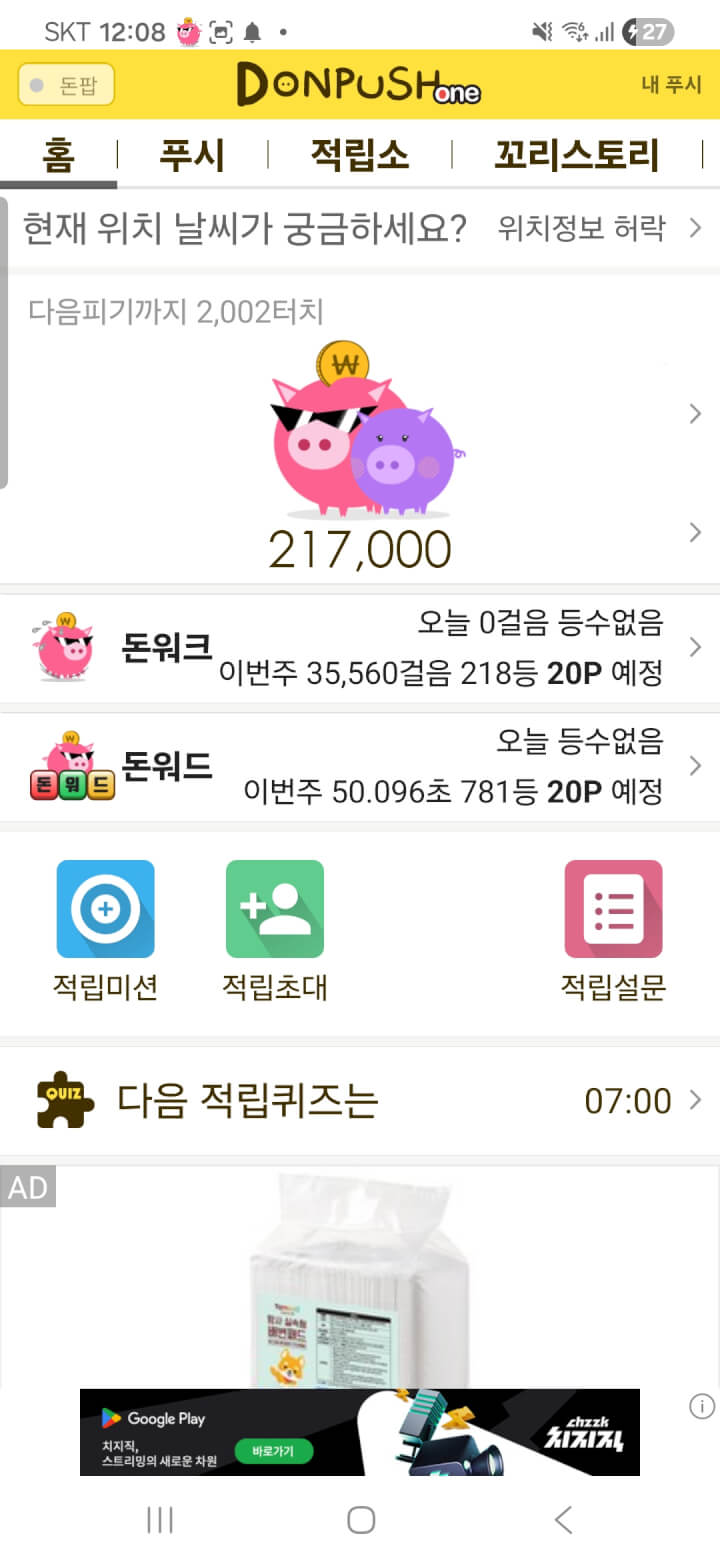Image resolution: width=720 pixels, height=1560 pixels.
Task: Open 내 푸시 in the header
Action: pyautogui.click(x=671, y=85)
